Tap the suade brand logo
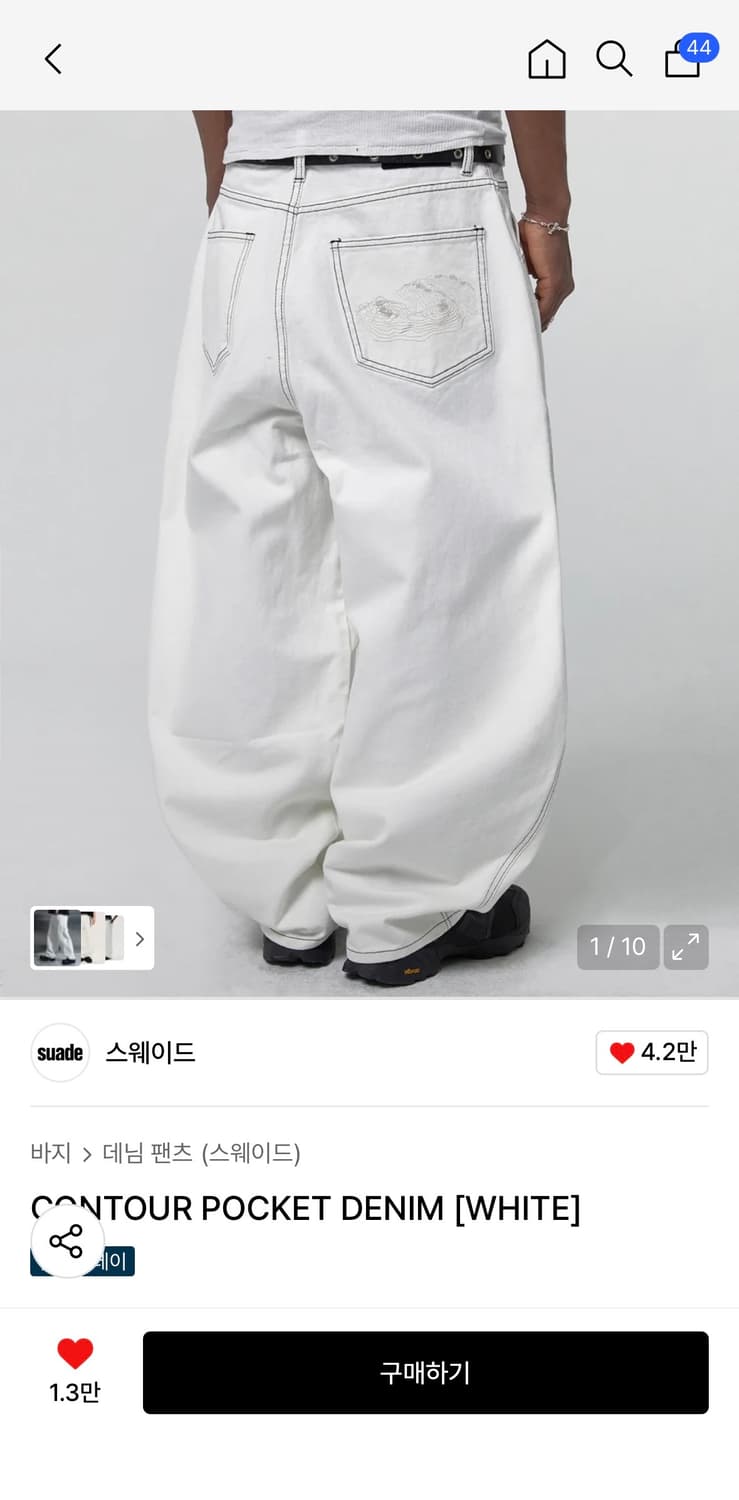 click(60, 1052)
